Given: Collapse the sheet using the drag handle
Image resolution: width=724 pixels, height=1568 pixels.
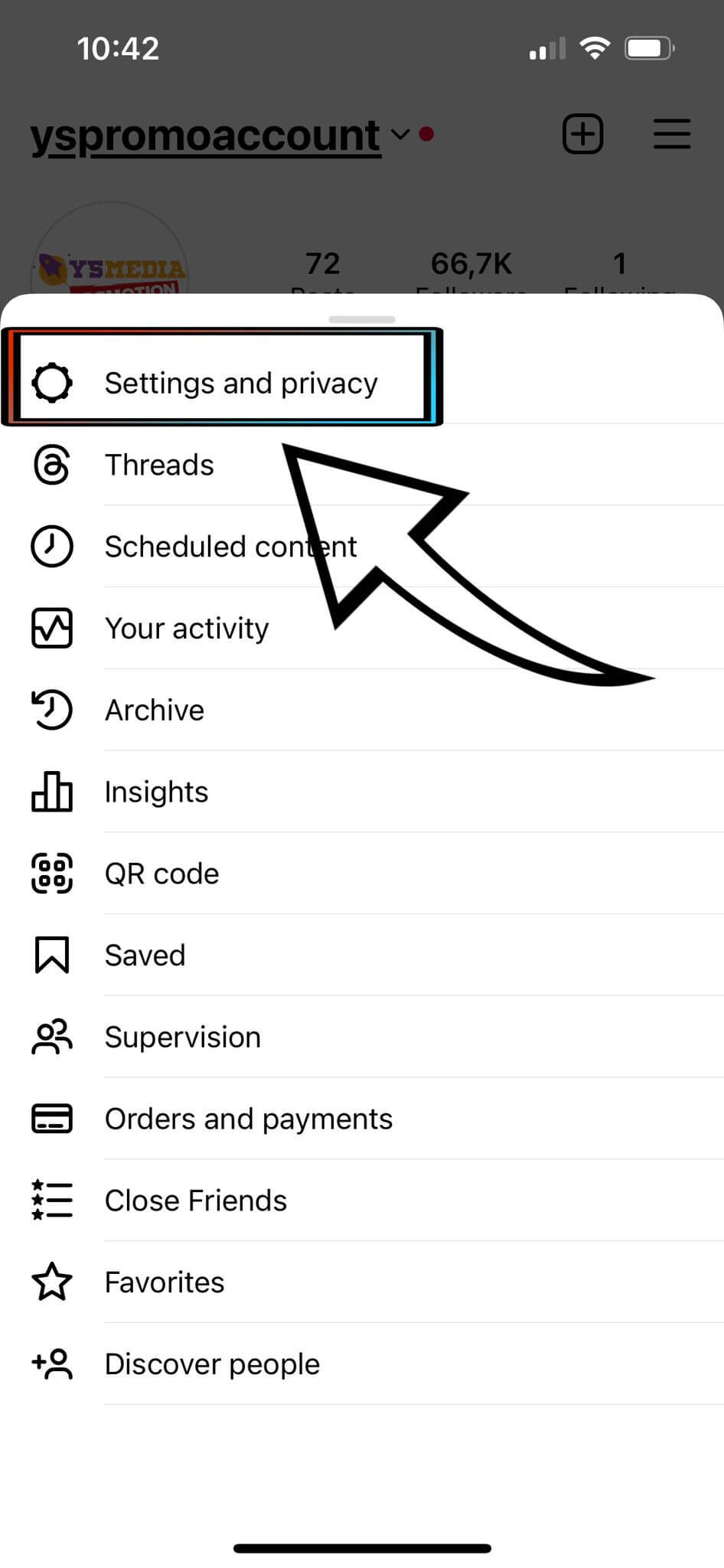Looking at the screenshot, I should pos(361,319).
